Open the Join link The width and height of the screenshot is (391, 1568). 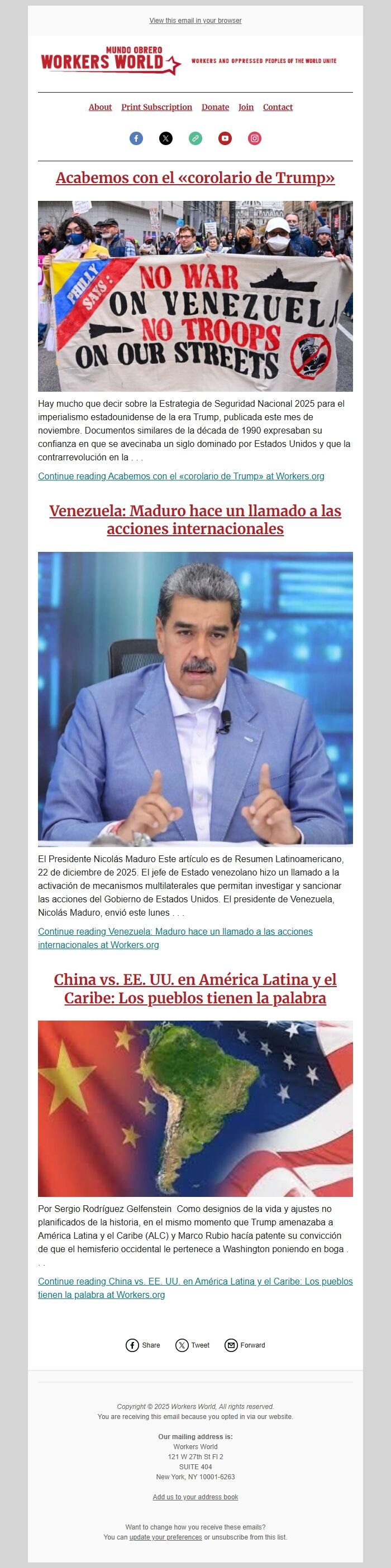pos(246,107)
